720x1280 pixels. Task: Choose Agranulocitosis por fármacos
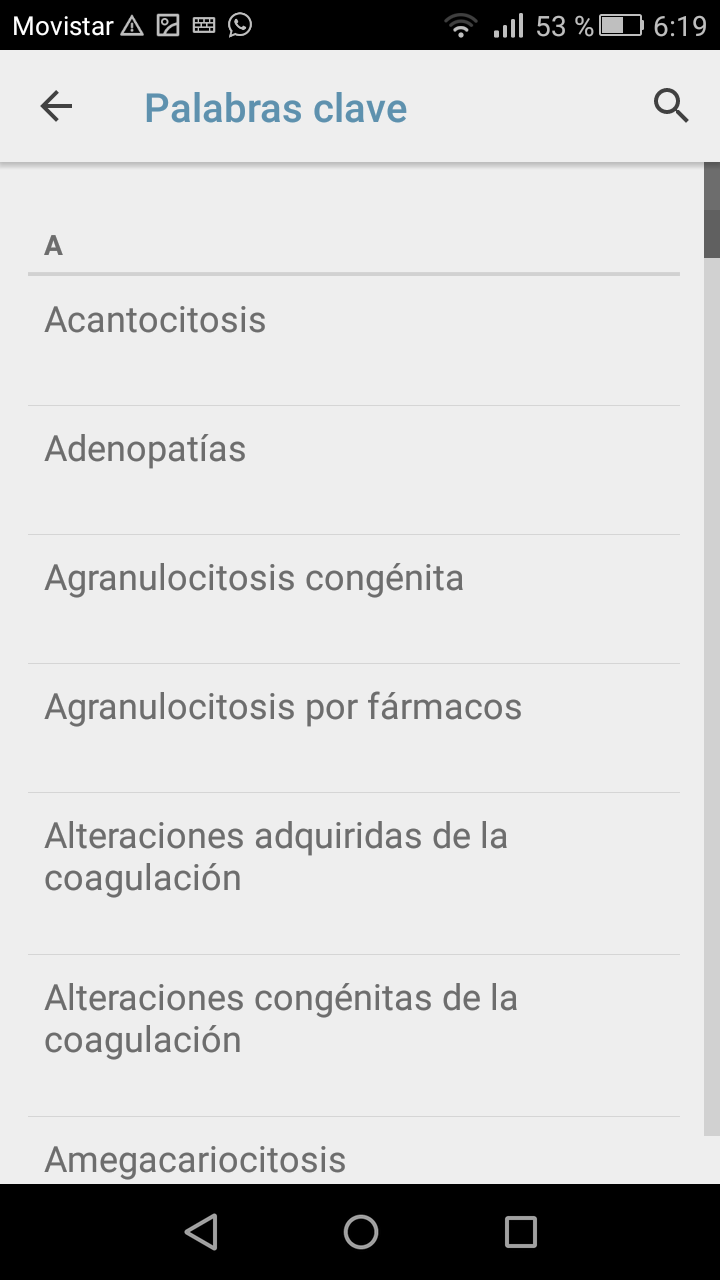click(283, 708)
